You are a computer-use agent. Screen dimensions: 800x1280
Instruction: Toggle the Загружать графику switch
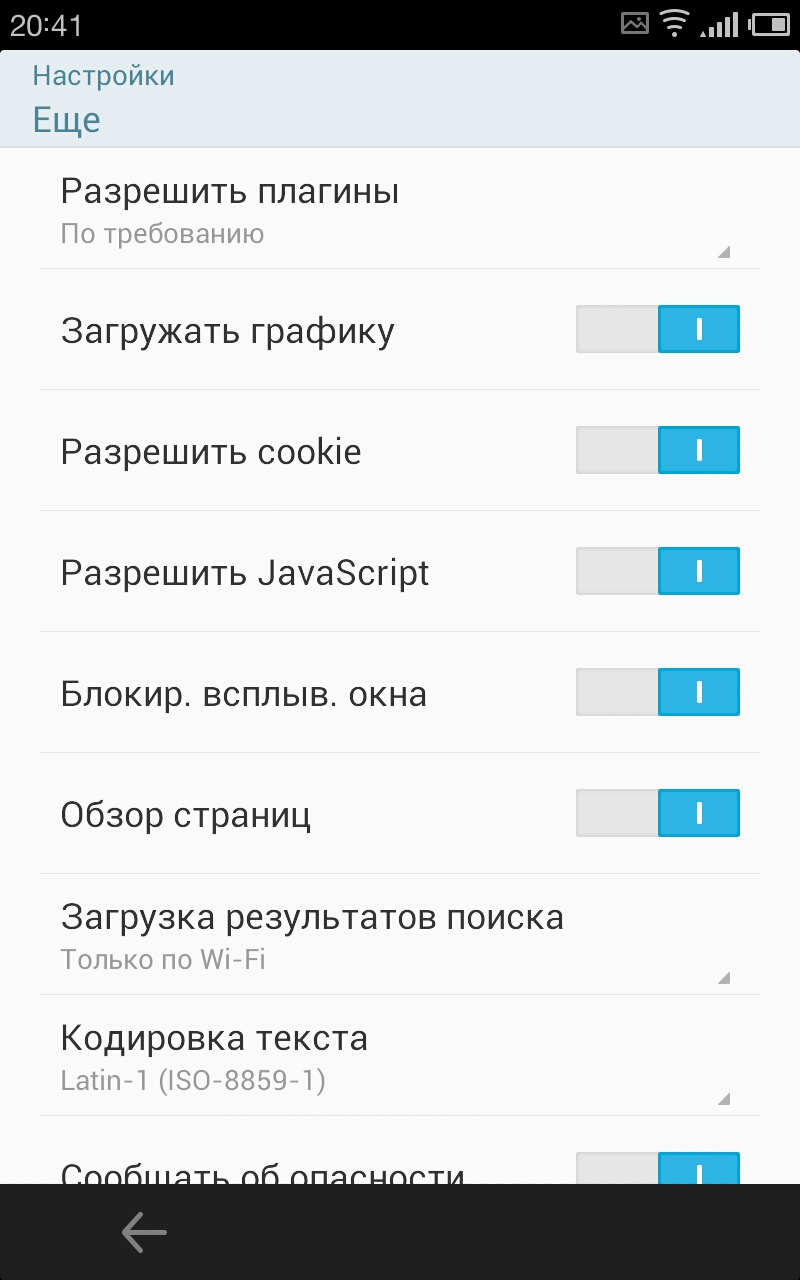[657, 330]
